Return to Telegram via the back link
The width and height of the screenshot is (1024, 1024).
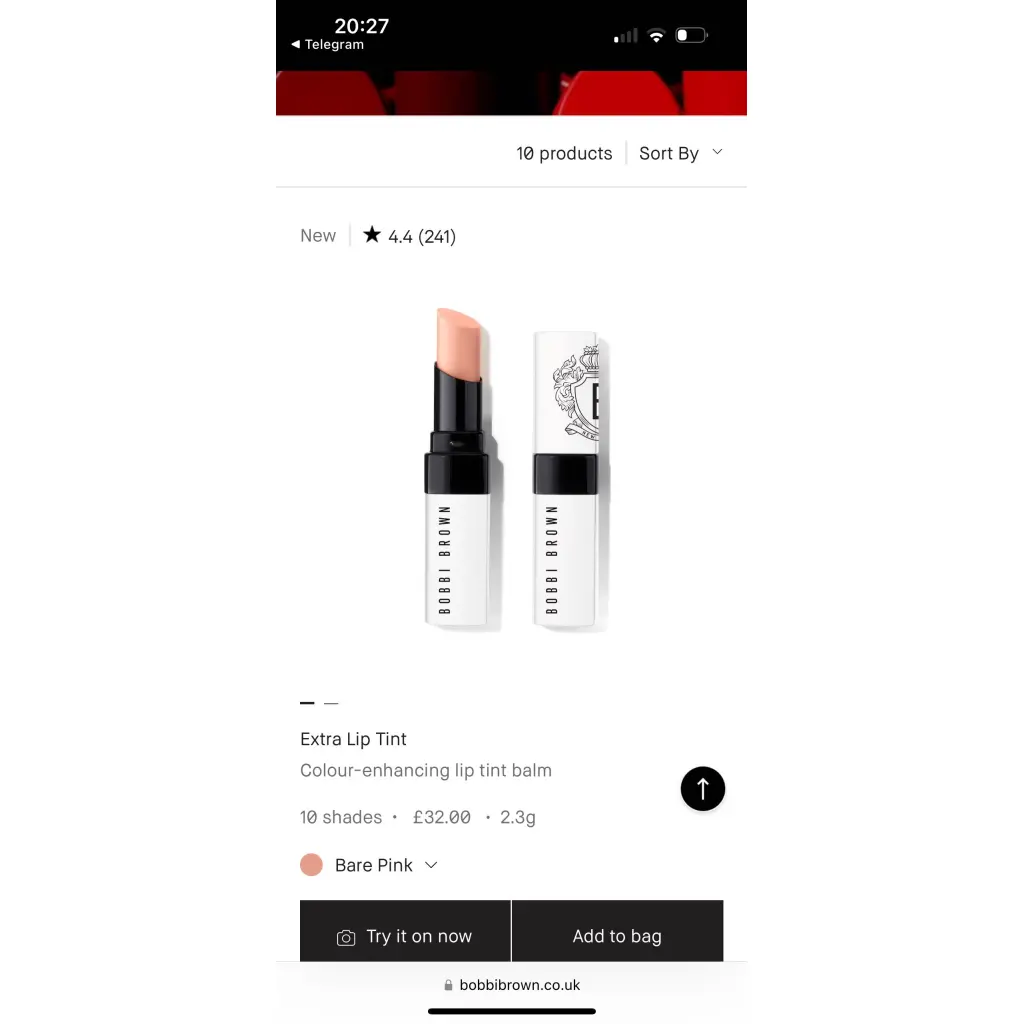pyautogui.click(x=328, y=45)
